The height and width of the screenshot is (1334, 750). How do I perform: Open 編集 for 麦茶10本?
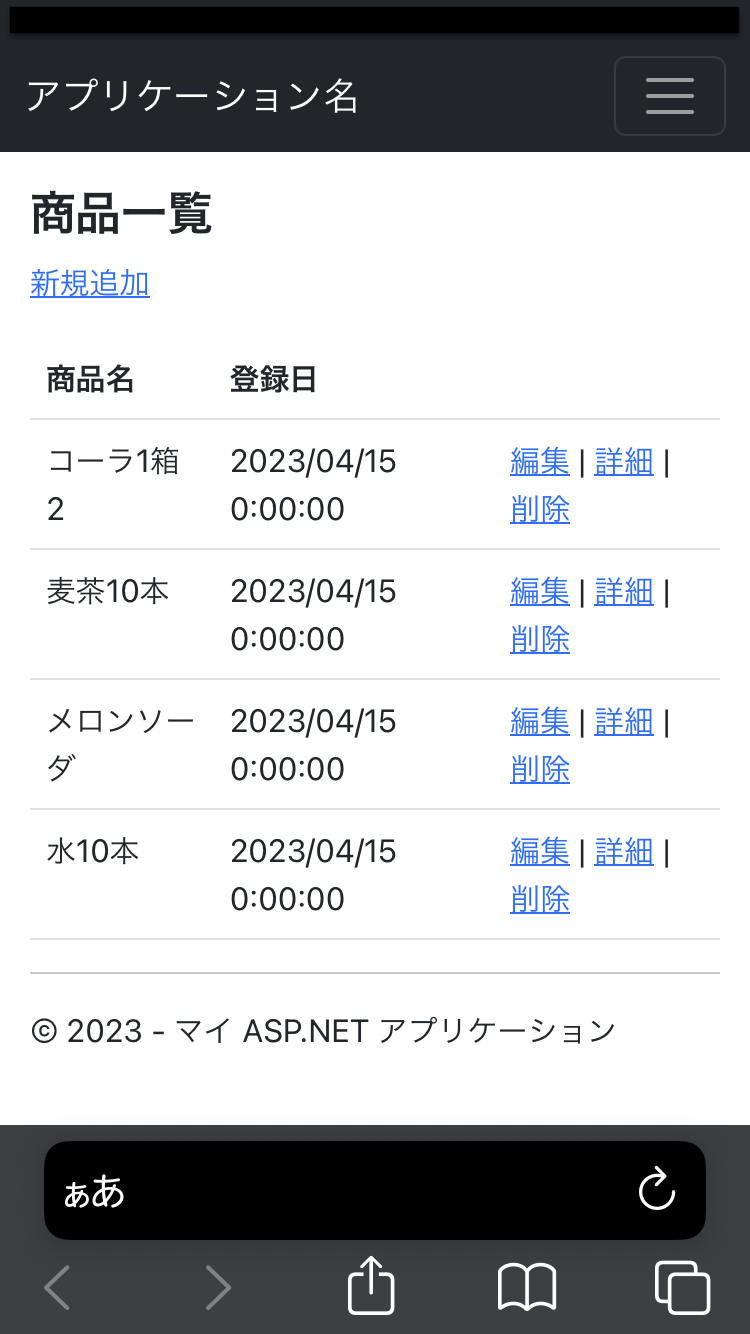[539, 592]
